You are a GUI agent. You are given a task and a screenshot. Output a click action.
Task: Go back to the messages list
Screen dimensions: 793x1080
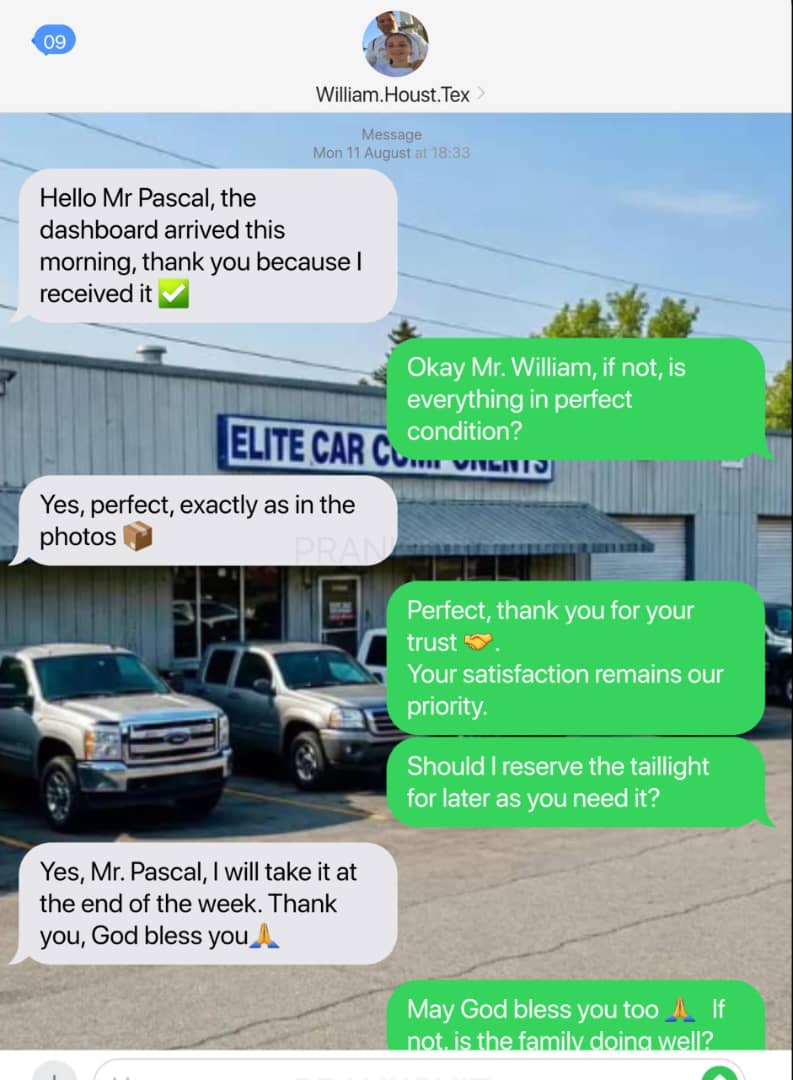(52, 42)
